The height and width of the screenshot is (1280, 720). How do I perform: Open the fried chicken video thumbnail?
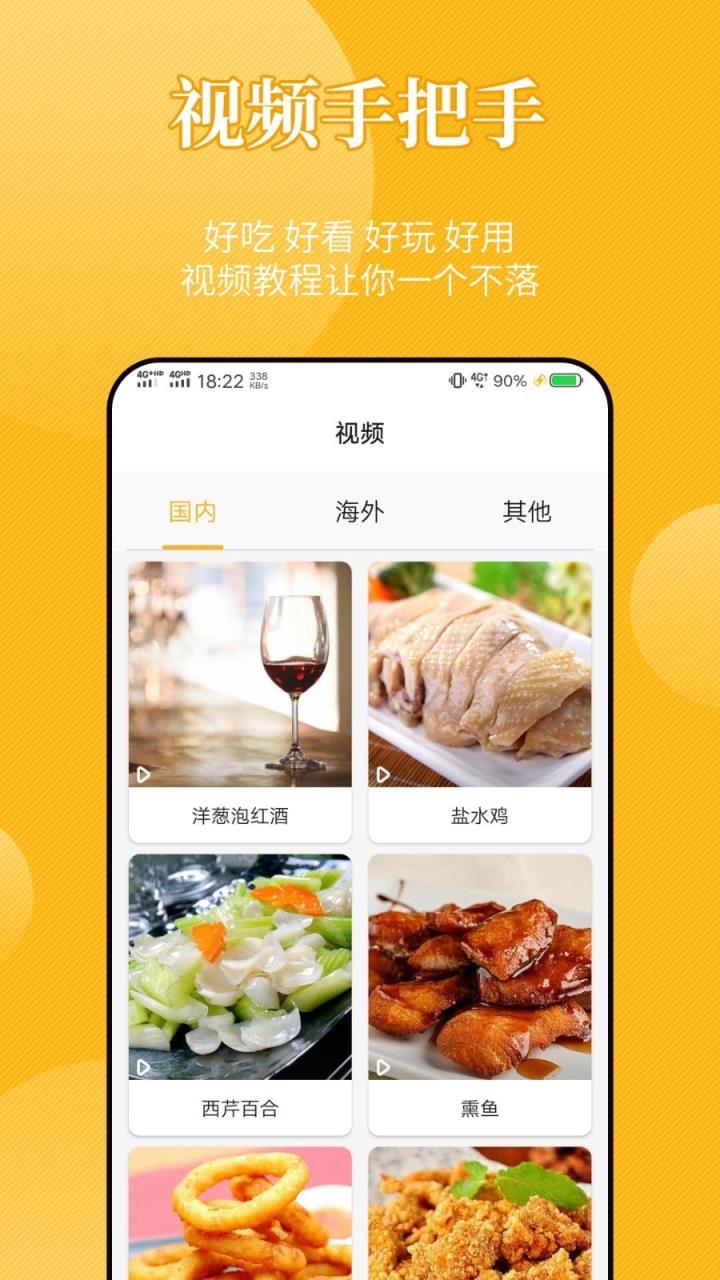[x=482, y=1215]
